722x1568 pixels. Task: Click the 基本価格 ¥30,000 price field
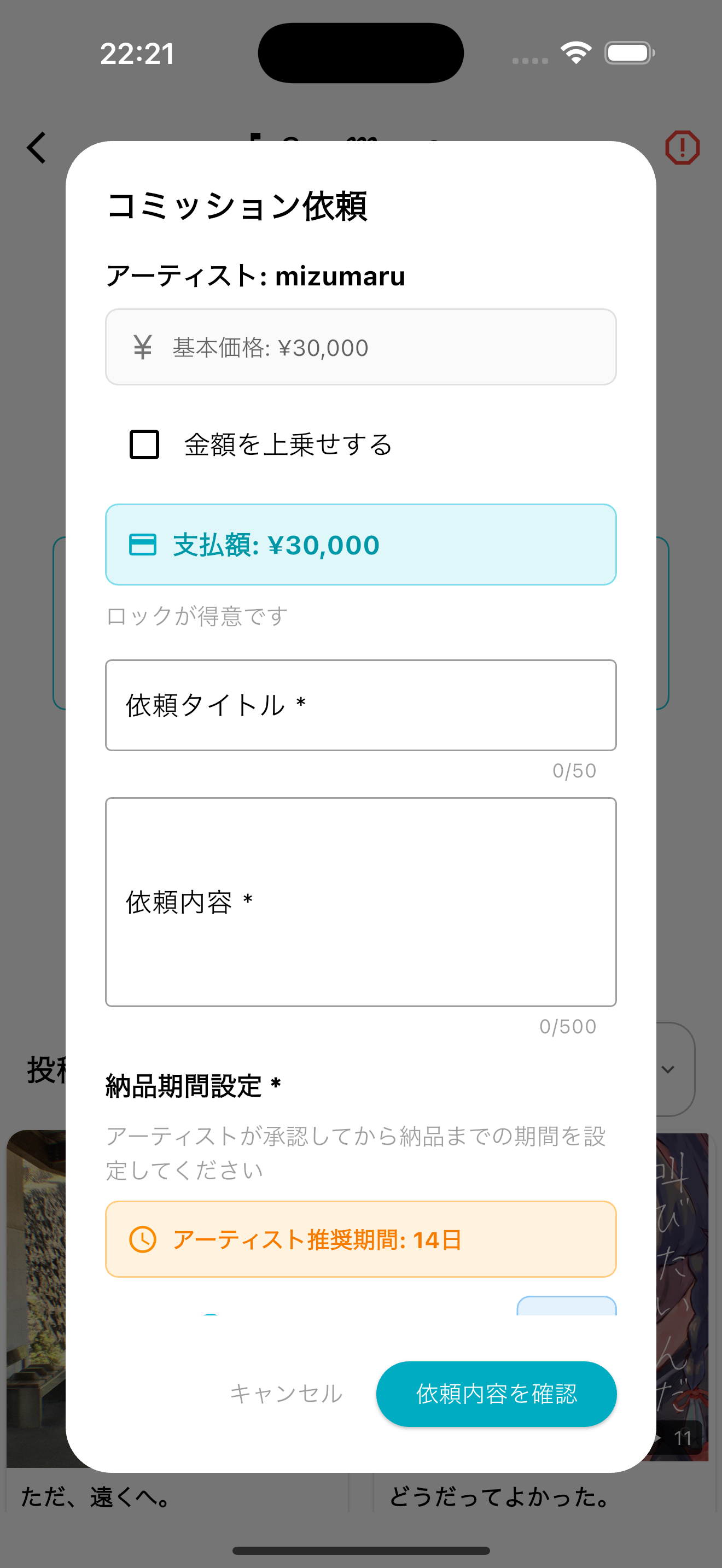361,347
